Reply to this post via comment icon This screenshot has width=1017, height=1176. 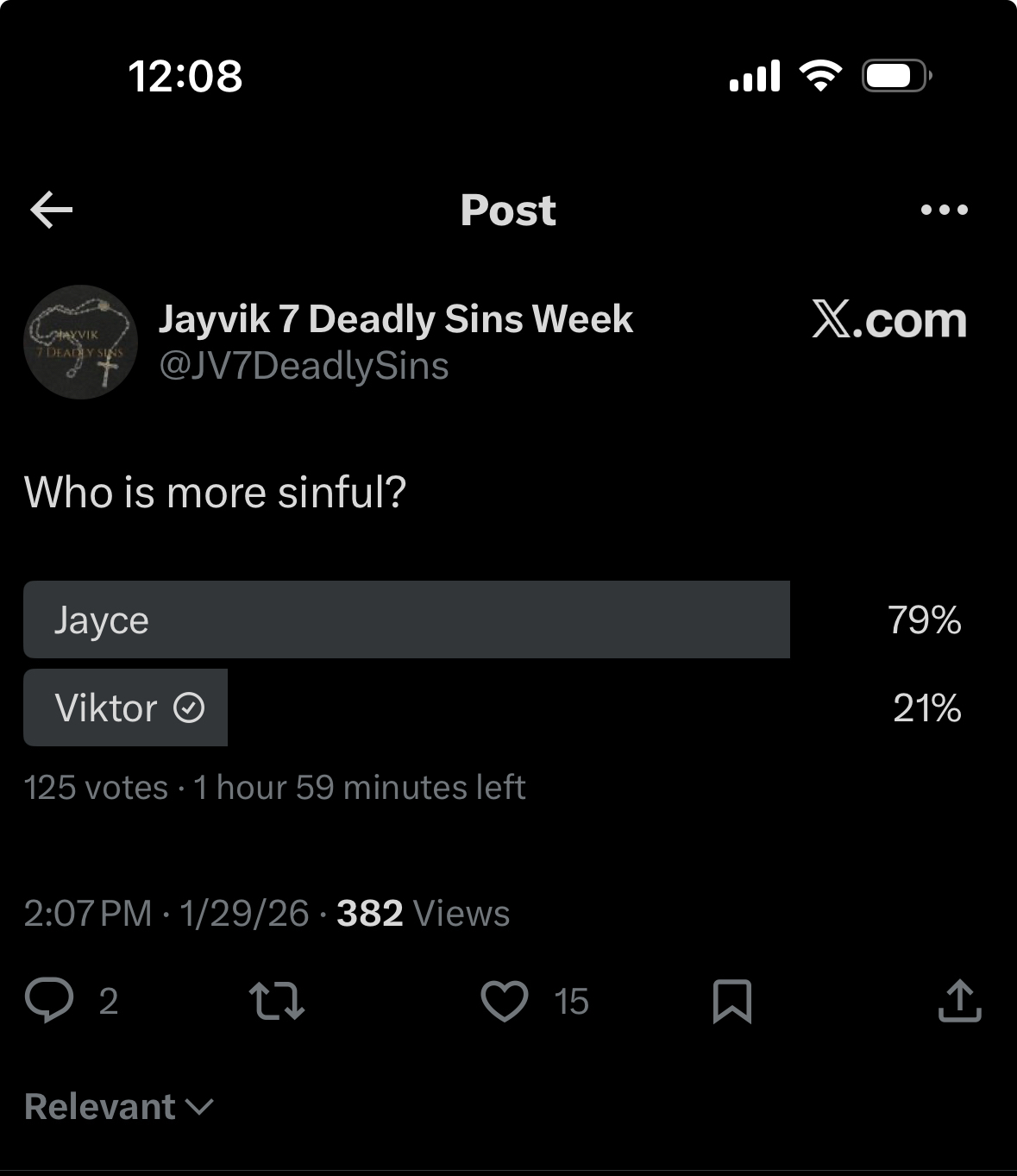click(49, 1001)
